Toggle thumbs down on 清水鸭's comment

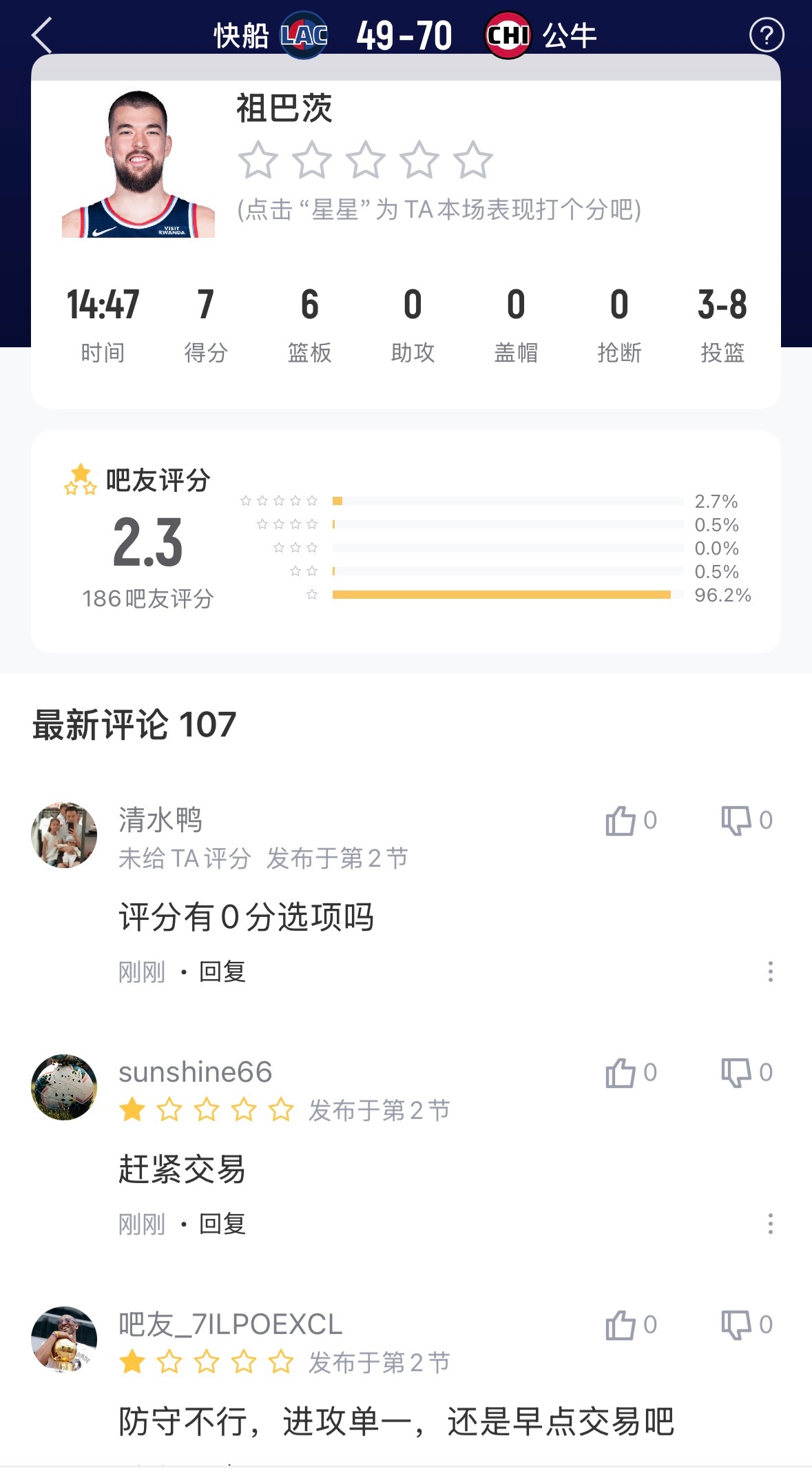tap(737, 820)
